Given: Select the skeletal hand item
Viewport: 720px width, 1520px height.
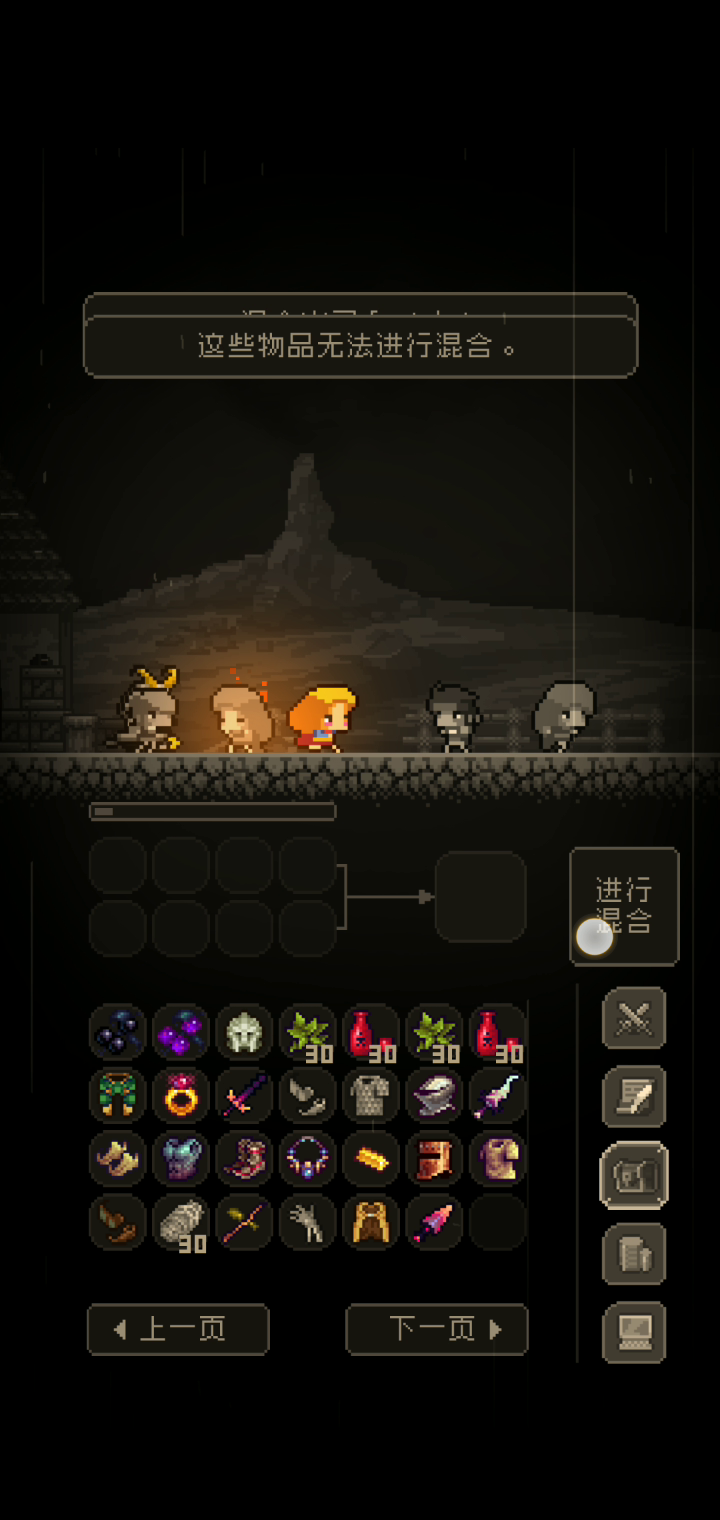Looking at the screenshot, I should [x=308, y=1222].
